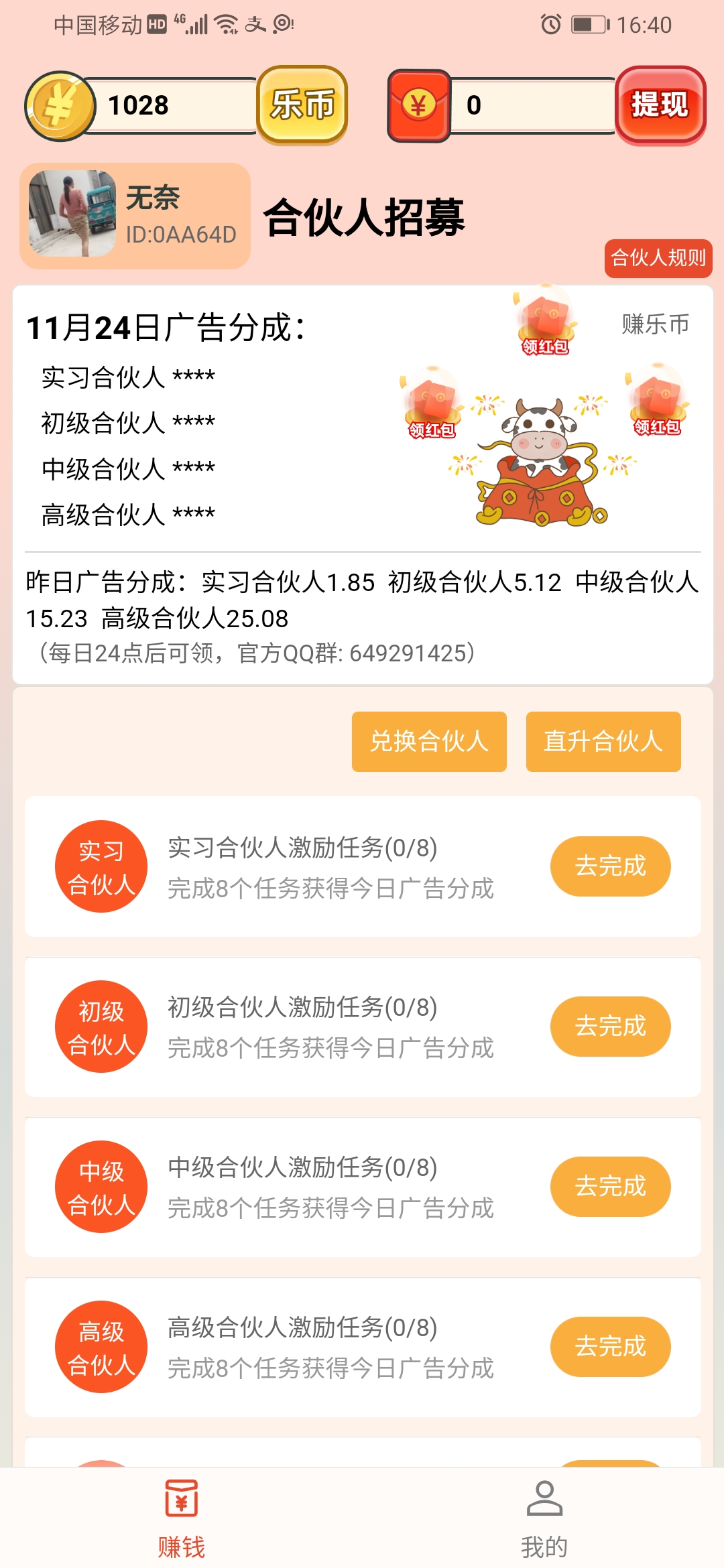Open the 无奈 user profile card
The height and width of the screenshot is (1568, 724).
pyautogui.click(x=135, y=216)
